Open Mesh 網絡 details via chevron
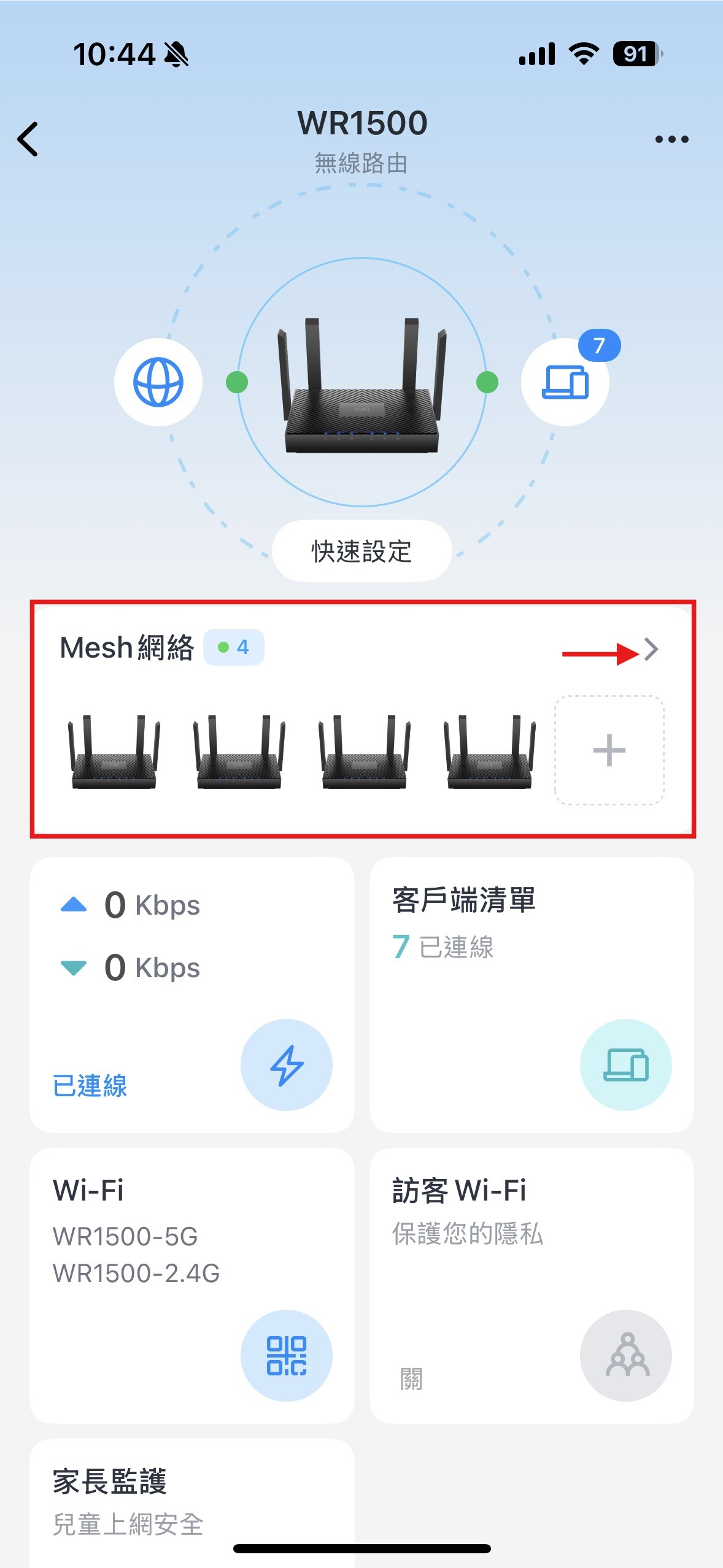The image size is (723, 1568). tap(651, 649)
